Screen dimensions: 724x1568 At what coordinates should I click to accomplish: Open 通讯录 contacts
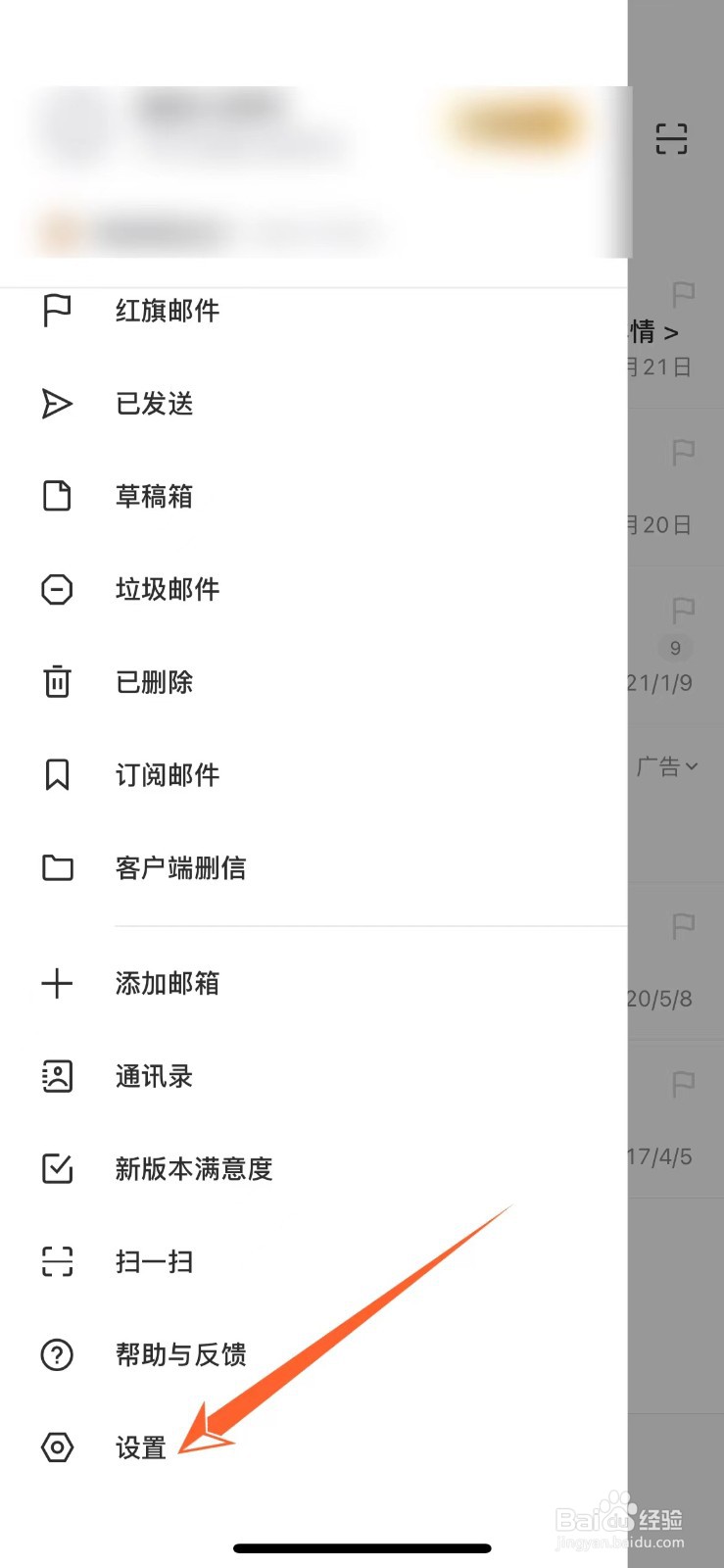point(154,1076)
